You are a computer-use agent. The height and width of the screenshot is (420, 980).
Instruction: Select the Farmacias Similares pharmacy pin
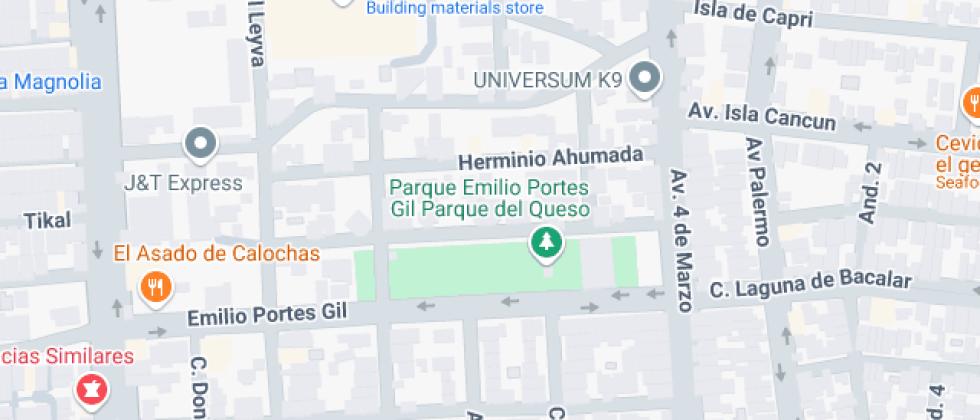(92, 390)
